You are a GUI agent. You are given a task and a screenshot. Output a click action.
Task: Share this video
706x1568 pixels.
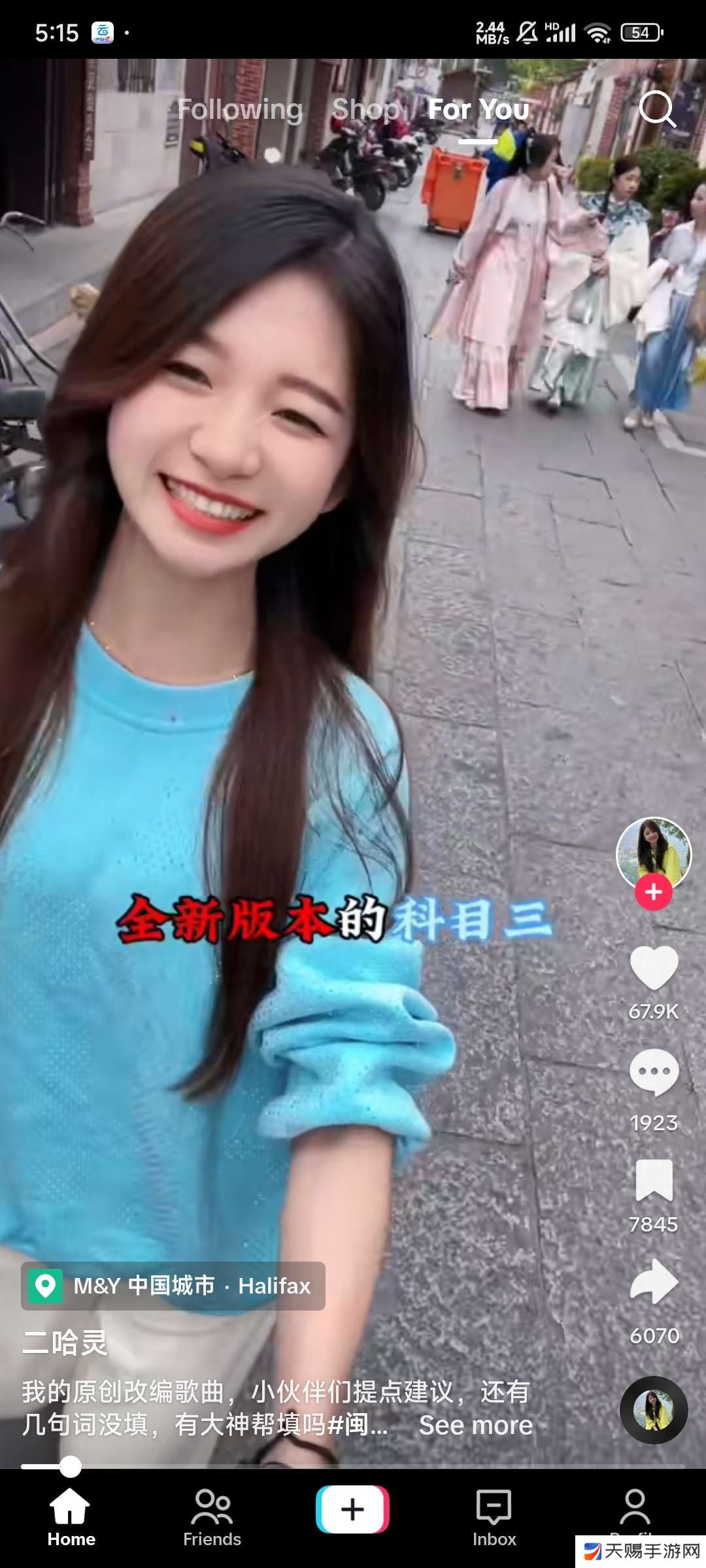click(x=654, y=1282)
